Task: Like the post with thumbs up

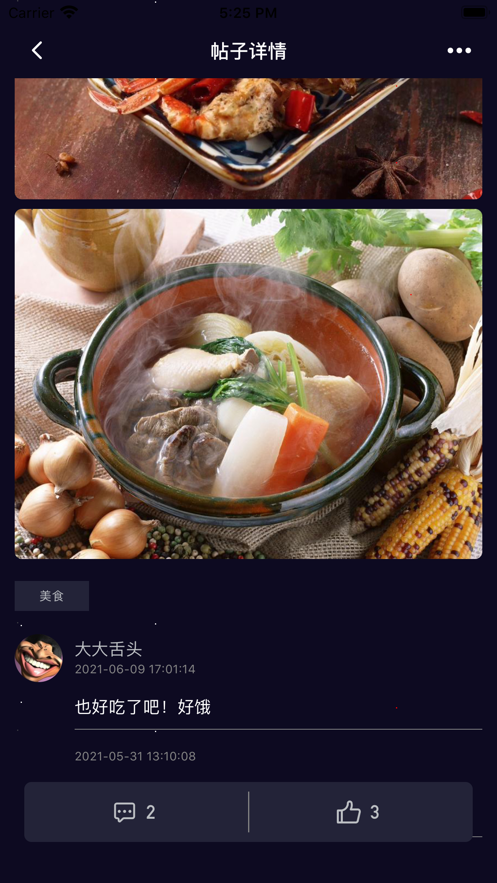Action: click(358, 812)
